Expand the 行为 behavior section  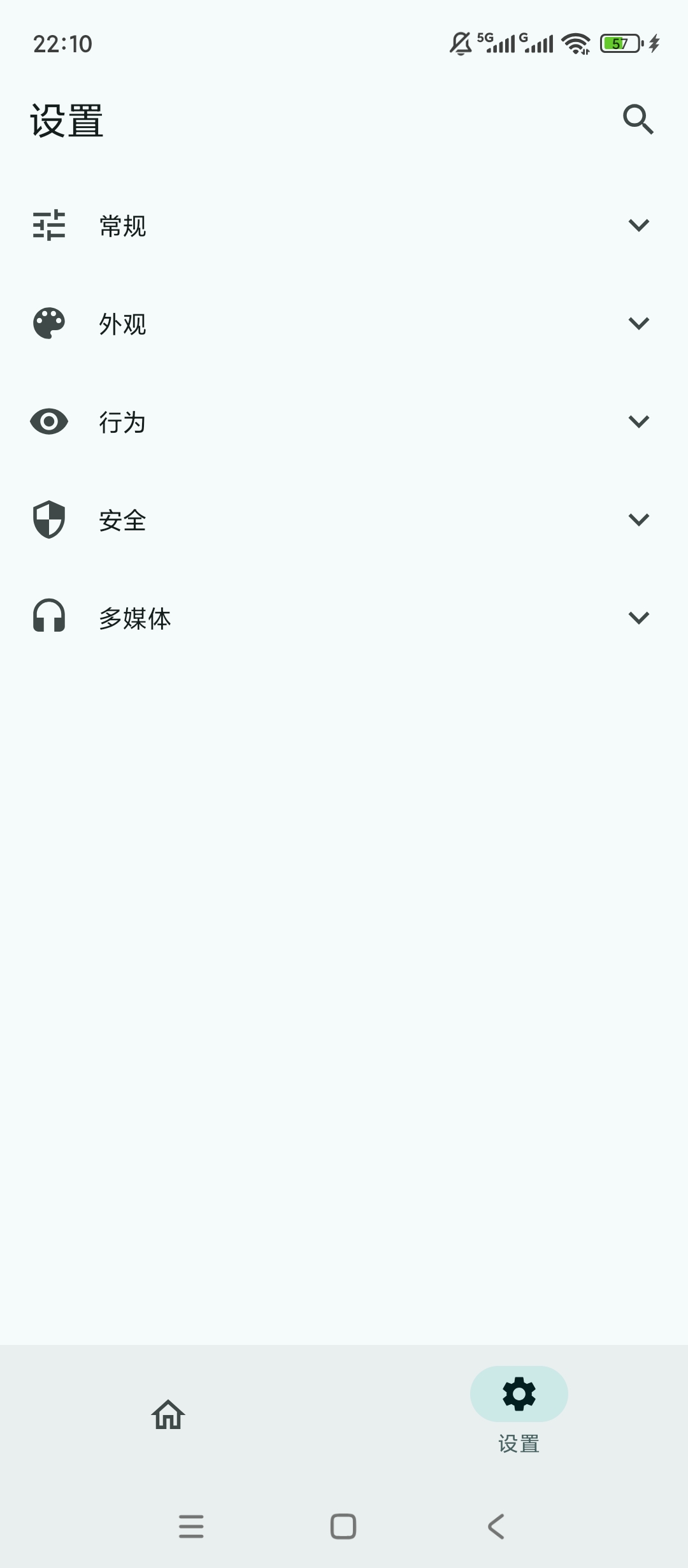[x=344, y=422]
